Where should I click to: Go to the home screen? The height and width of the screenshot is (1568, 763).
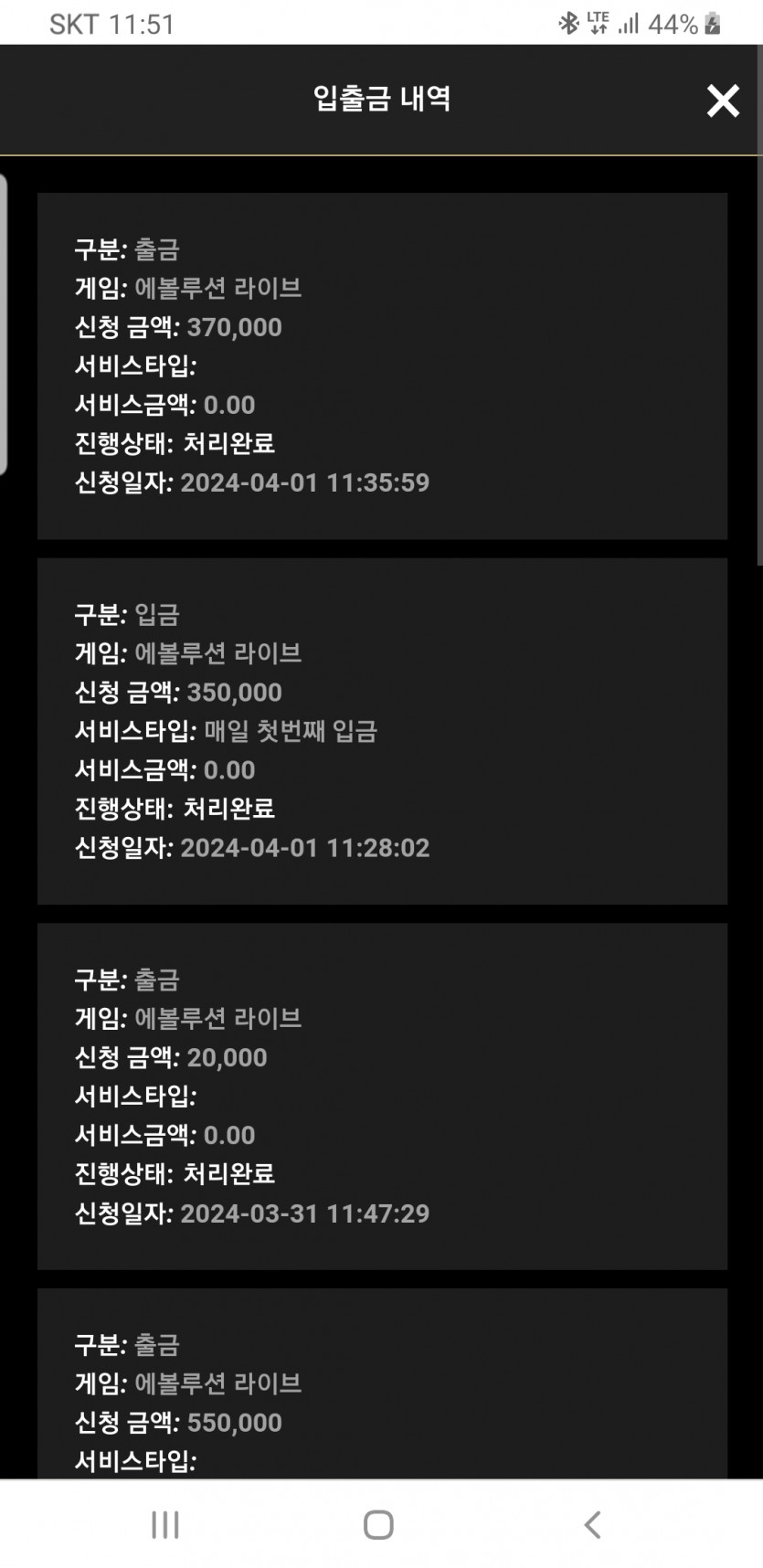(x=378, y=1524)
